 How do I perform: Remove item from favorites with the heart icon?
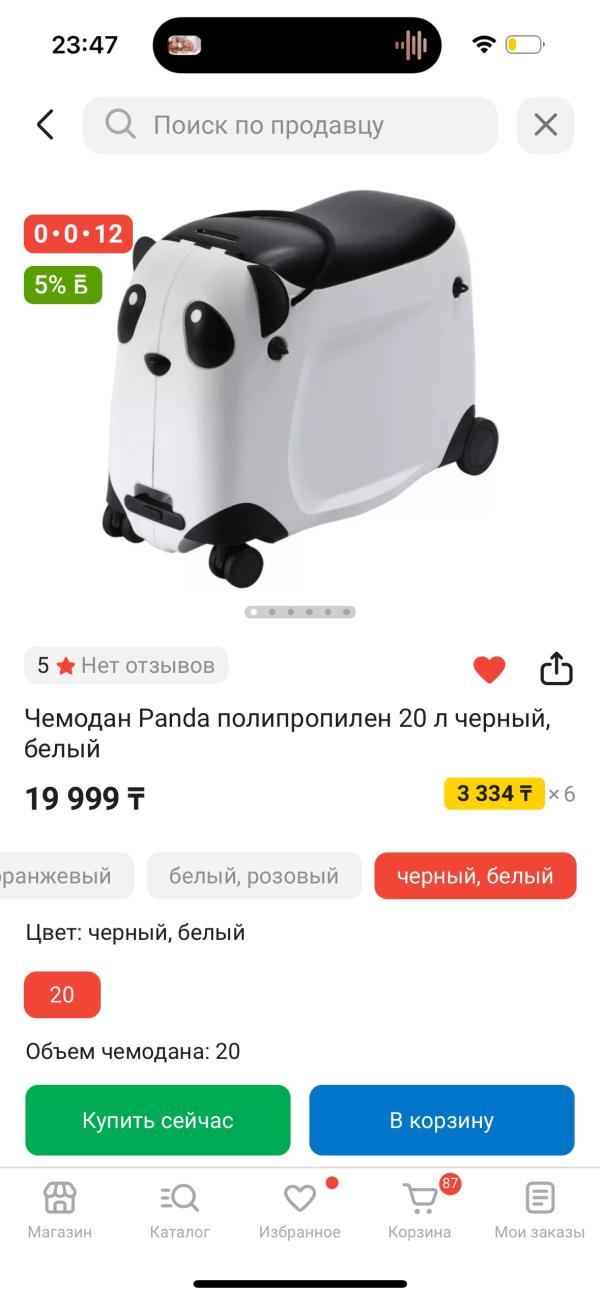point(489,669)
